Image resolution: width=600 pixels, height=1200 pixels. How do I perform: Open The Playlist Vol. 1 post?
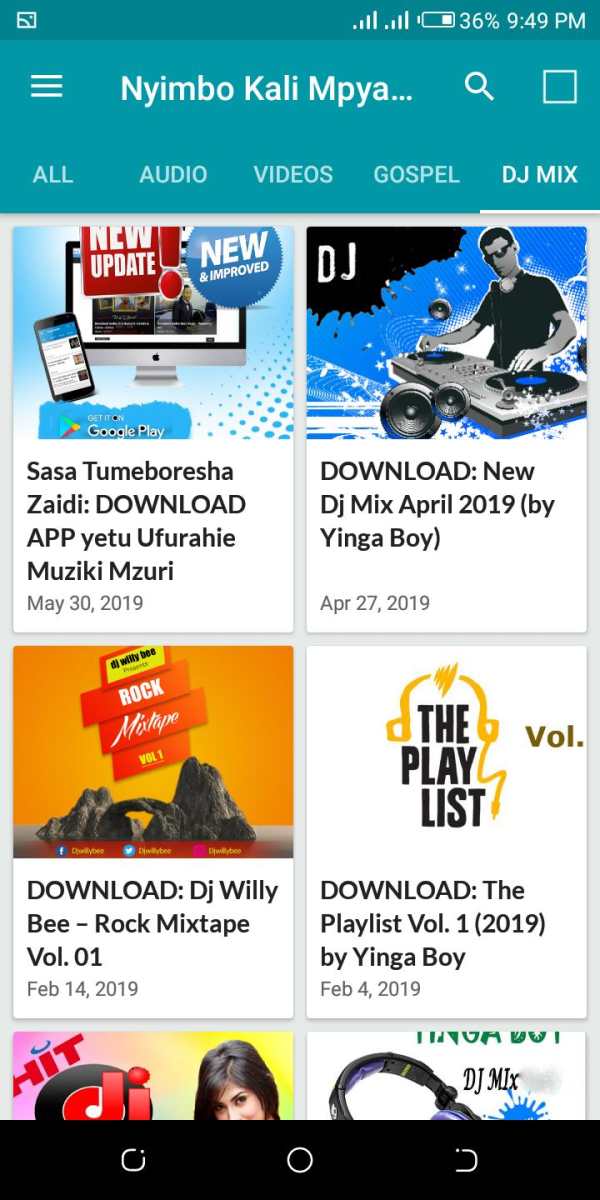tap(447, 832)
